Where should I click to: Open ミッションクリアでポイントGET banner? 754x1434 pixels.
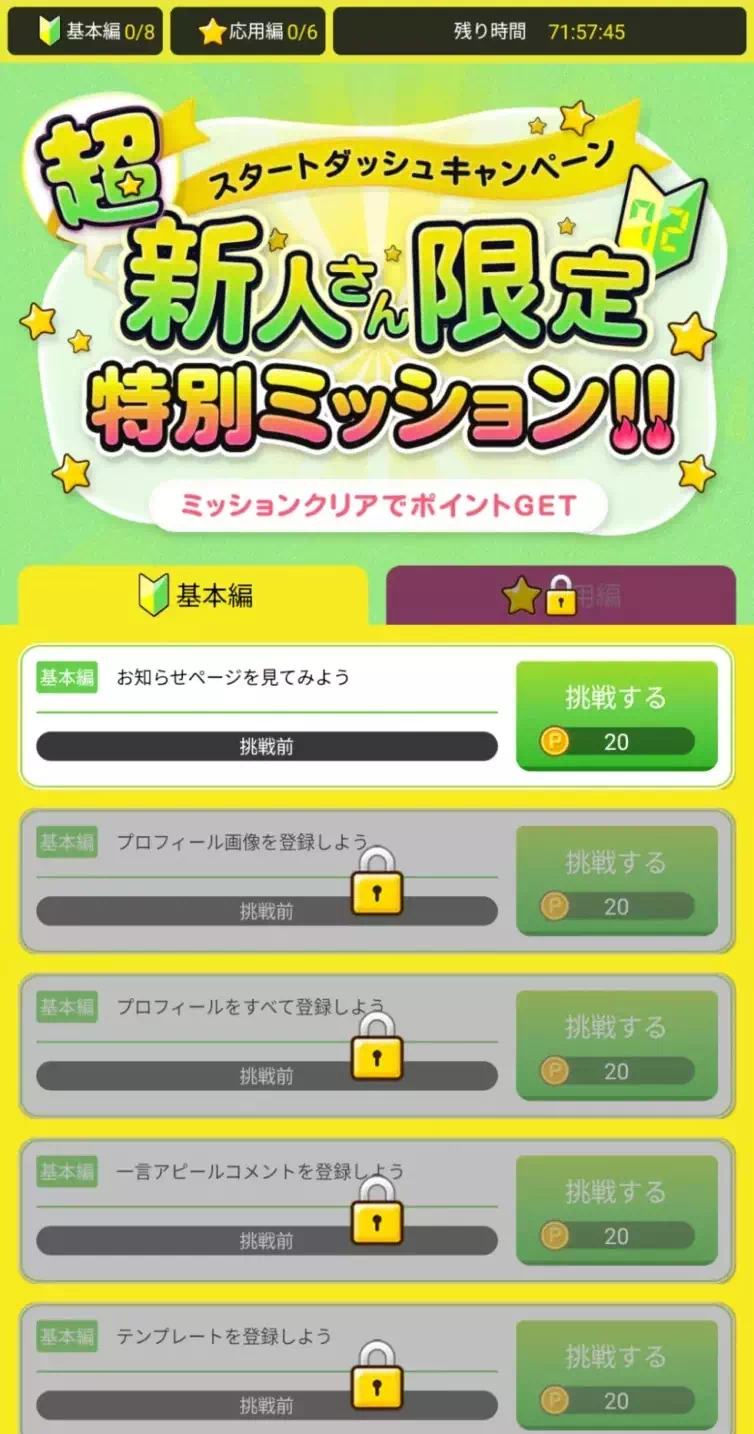click(x=377, y=504)
